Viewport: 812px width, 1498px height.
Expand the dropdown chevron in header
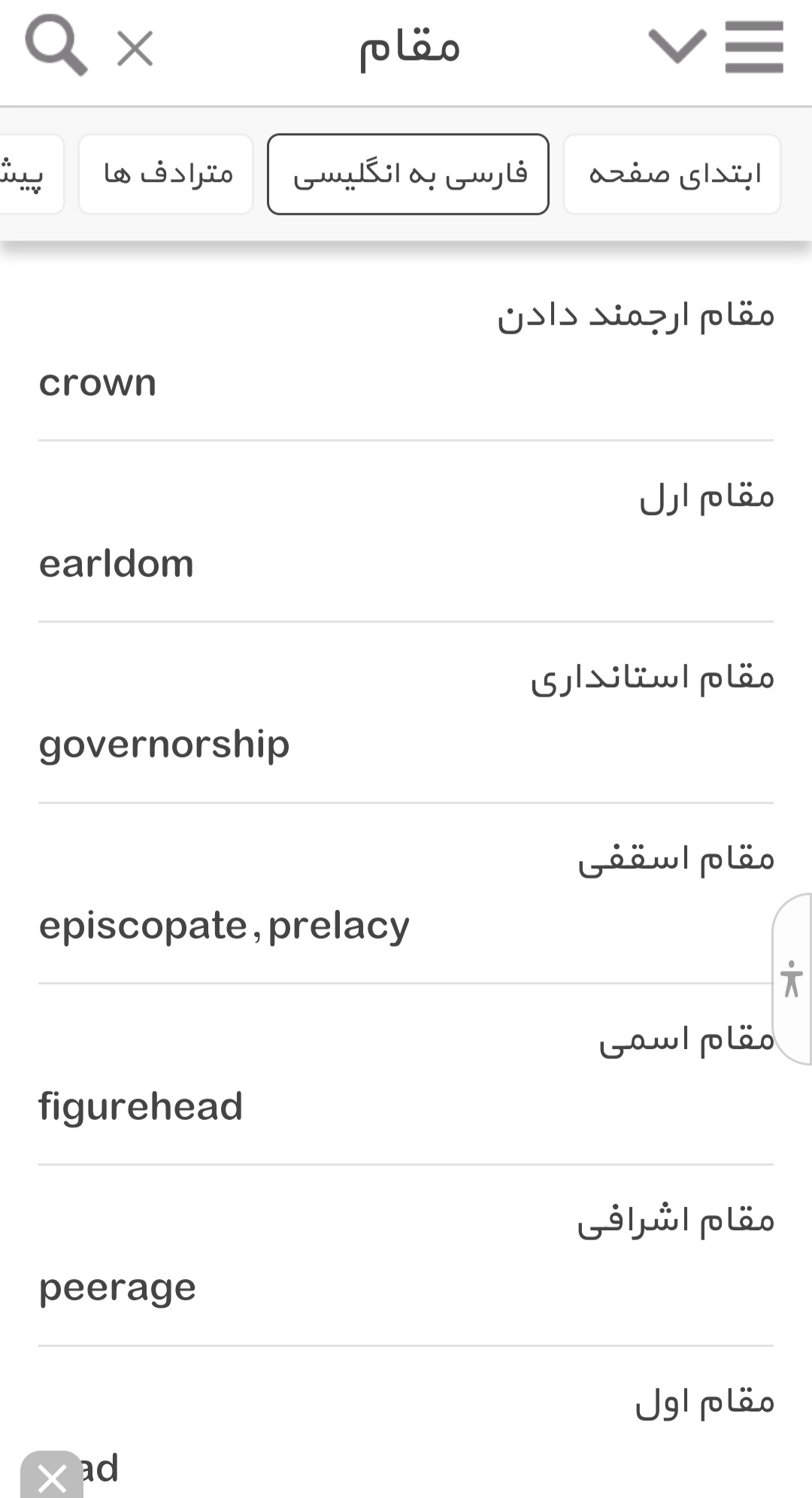tap(677, 47)
